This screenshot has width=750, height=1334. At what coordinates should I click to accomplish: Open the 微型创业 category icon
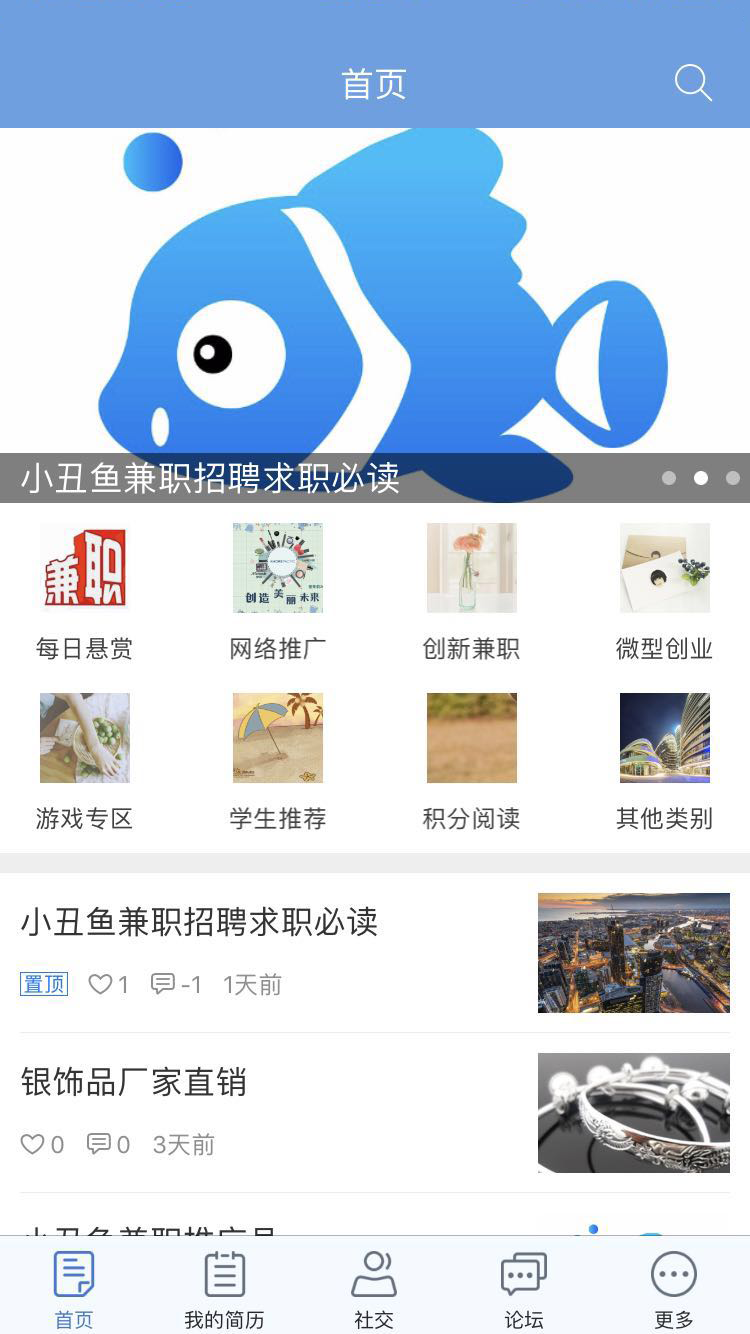tap(664, 567)
